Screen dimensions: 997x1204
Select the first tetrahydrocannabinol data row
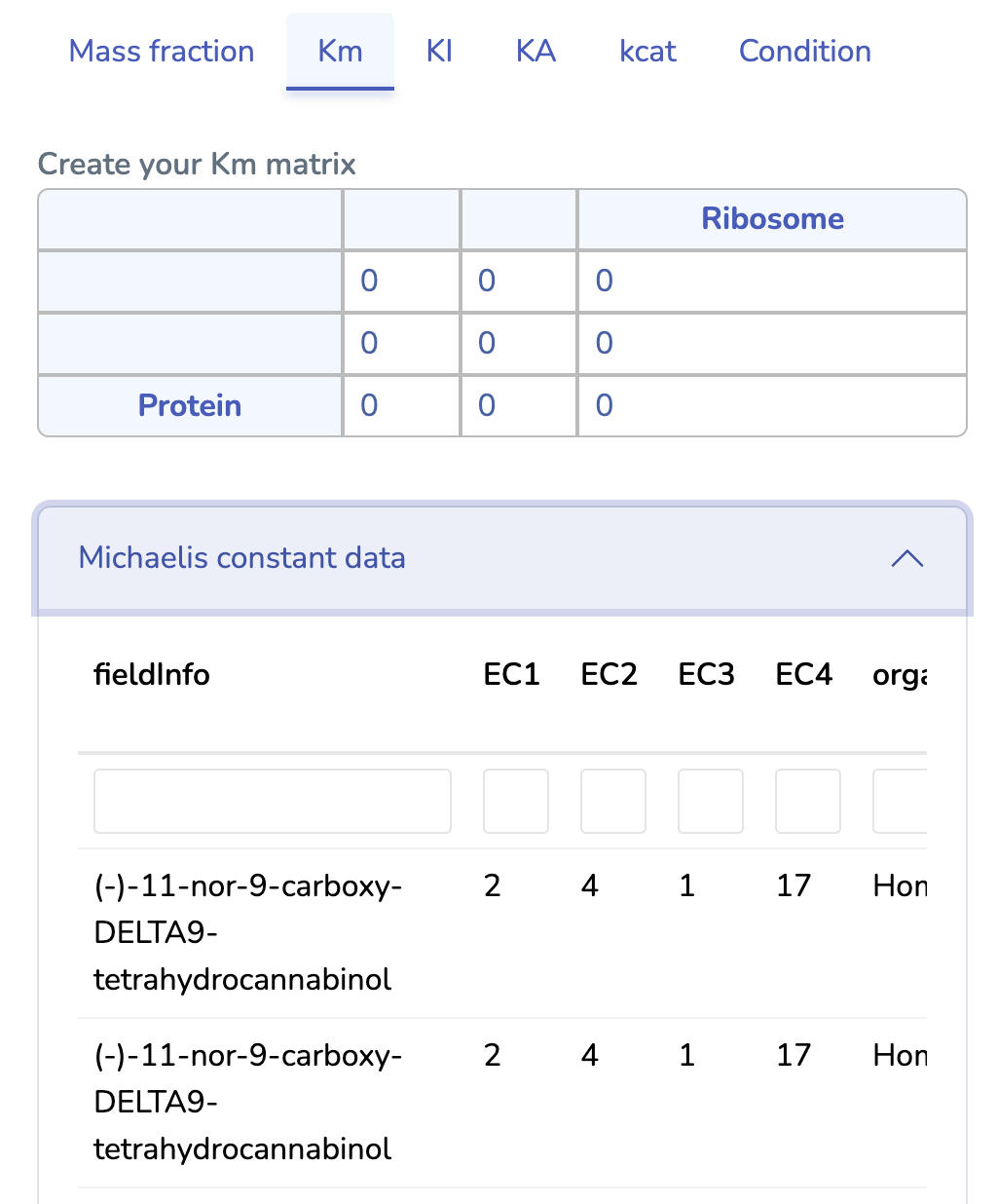pyautogui.click(x=389, y=930)
